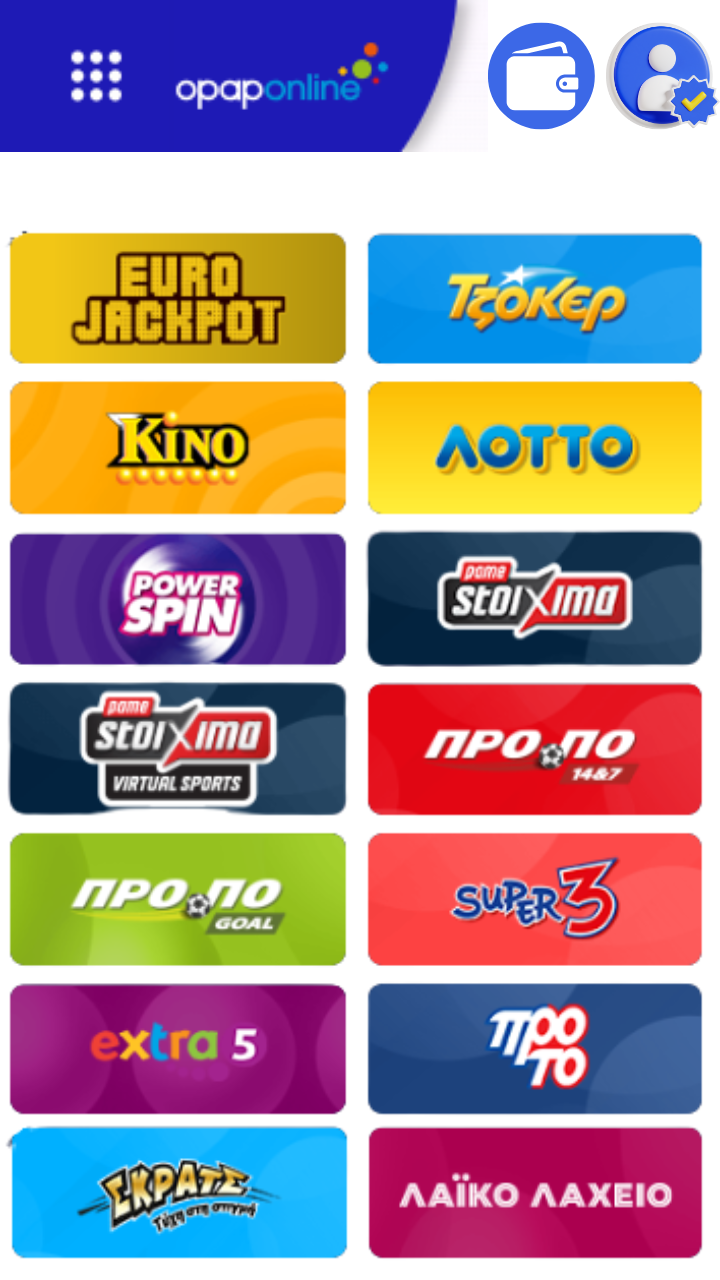This screenshot has height=1280, width=720.
Task: Open the ΛΑΪΚΟ ΛΑΧΕΙΟ tile
Action: (x=535, y=1193)
